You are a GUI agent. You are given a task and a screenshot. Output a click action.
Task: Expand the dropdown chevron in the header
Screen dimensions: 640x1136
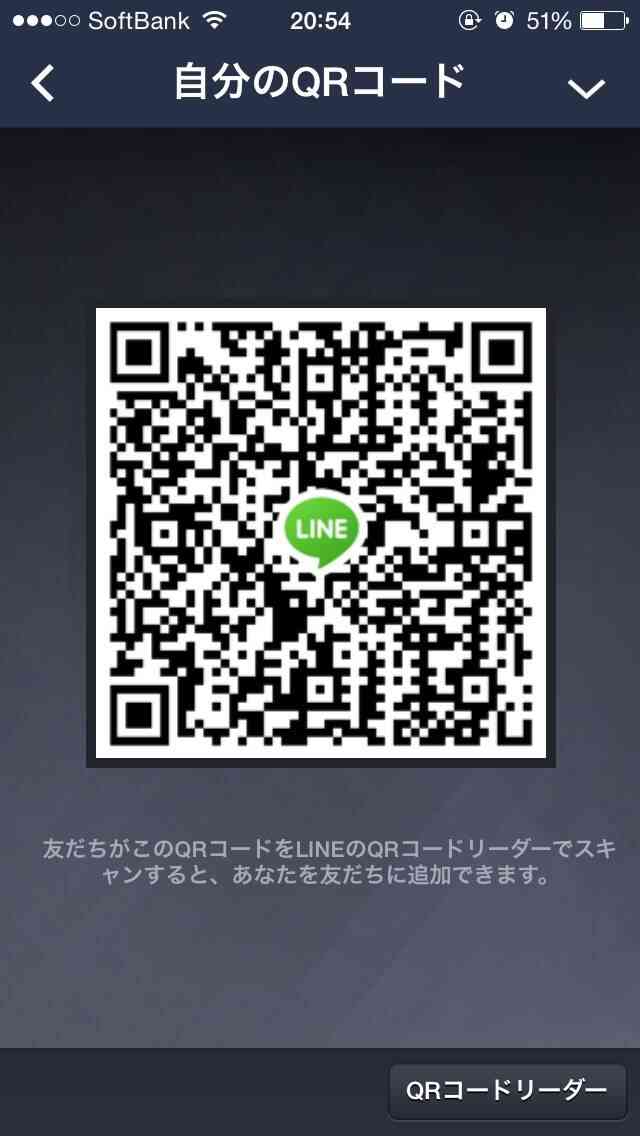pyautogui.click(x=586, y=88)
